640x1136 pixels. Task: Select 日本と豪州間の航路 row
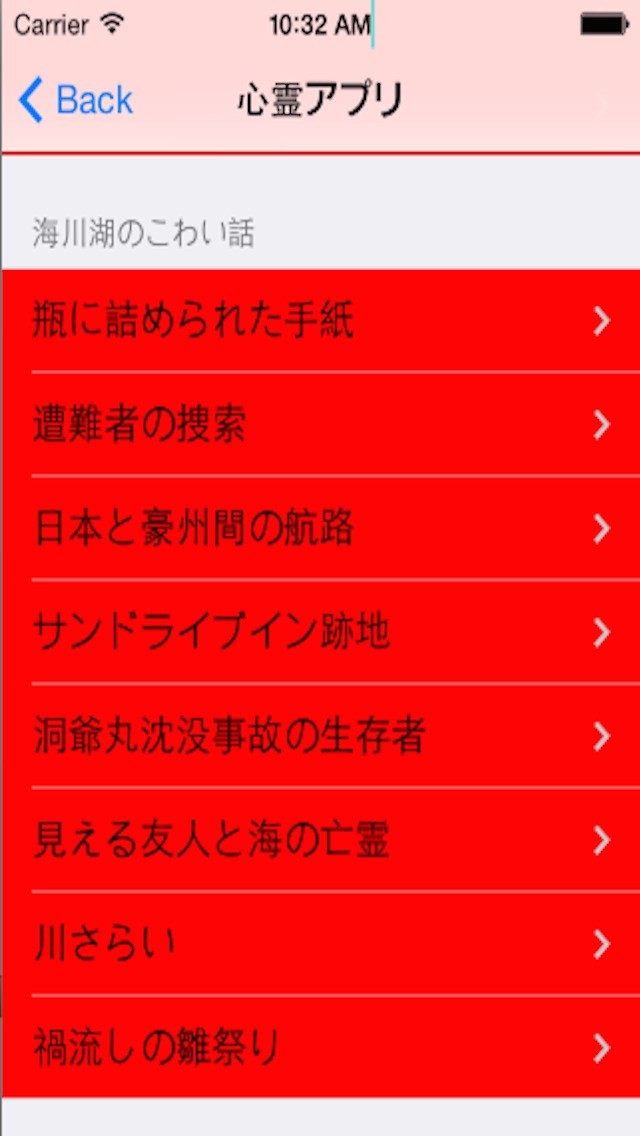(321, 528)
